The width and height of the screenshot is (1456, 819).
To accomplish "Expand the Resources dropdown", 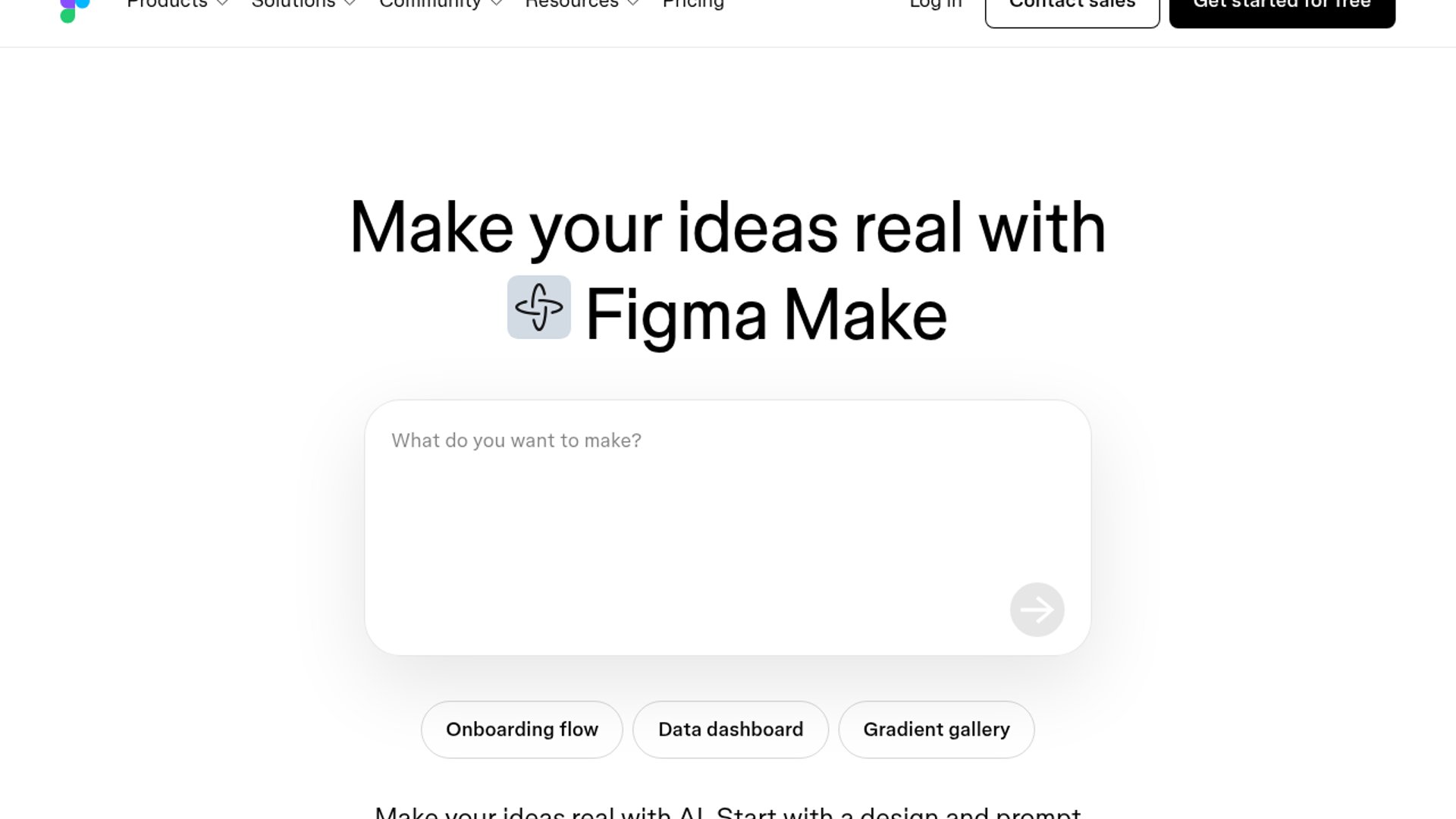I will coord(582,5).
